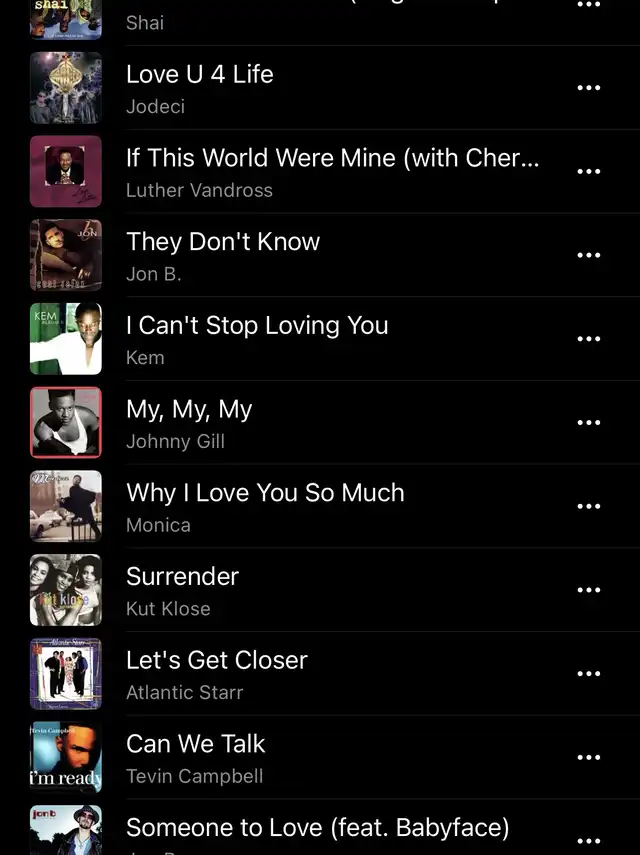The width and height of the screenshot is (640, 855).
Task: Open more options for Love U 4 Life
Action: (589, 88)
